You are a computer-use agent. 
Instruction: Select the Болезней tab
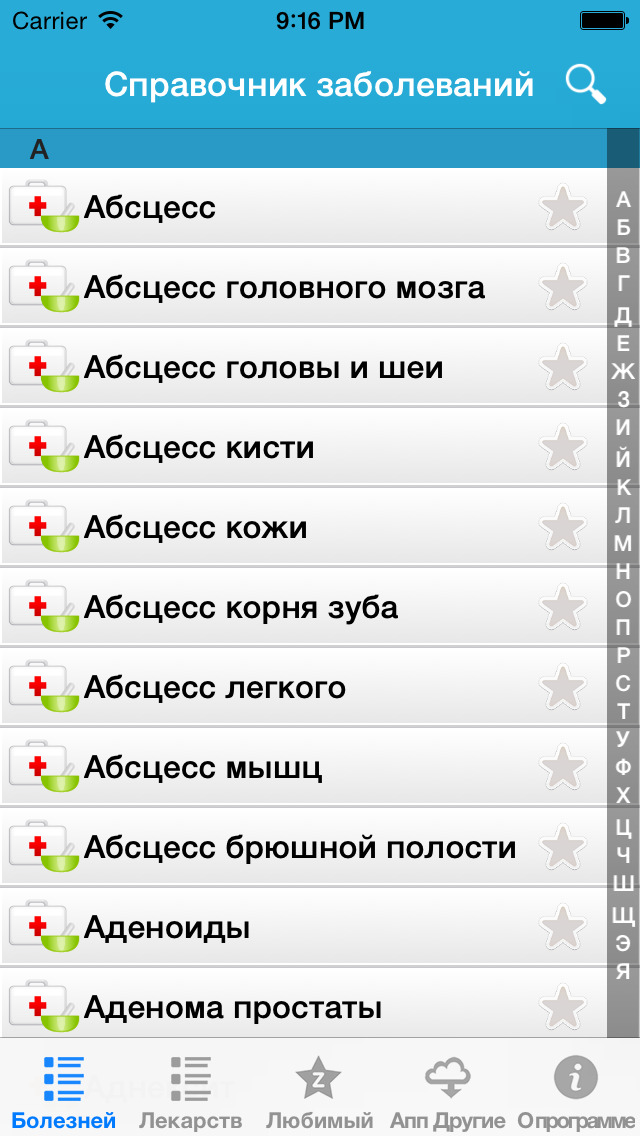tap(64, 1092)
